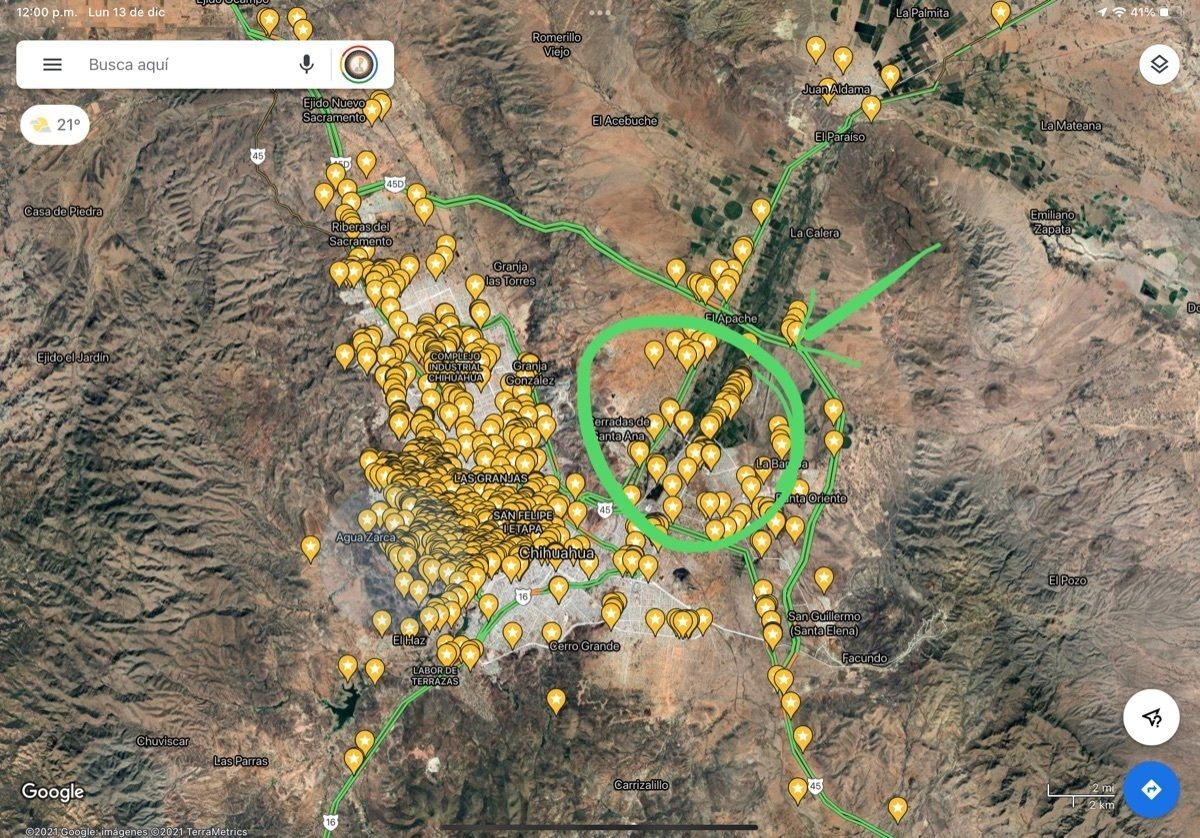
Task: Open the map layers selector
Action: coord(1159,65)
